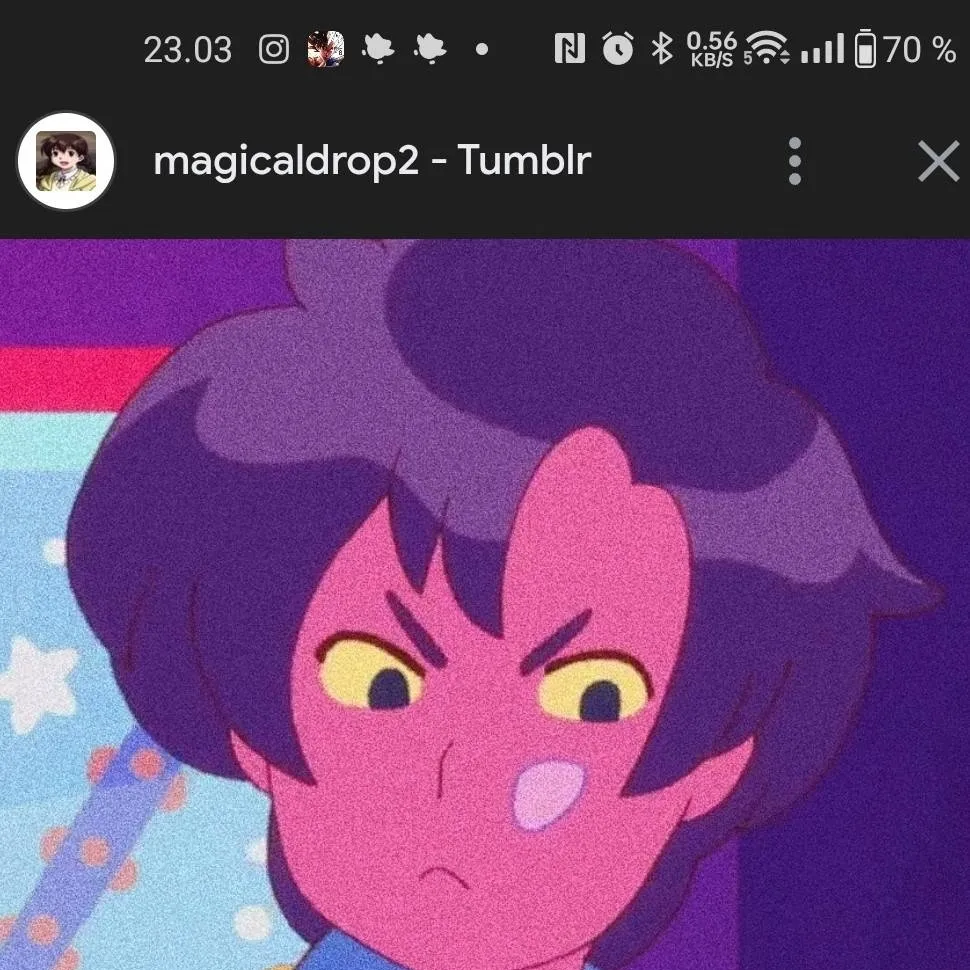Image resolution: width=970 pixels, height=970 pixels.
Task: Open the three-dot overflow menu
Action: pyautogui.click(x=794, y=161)
